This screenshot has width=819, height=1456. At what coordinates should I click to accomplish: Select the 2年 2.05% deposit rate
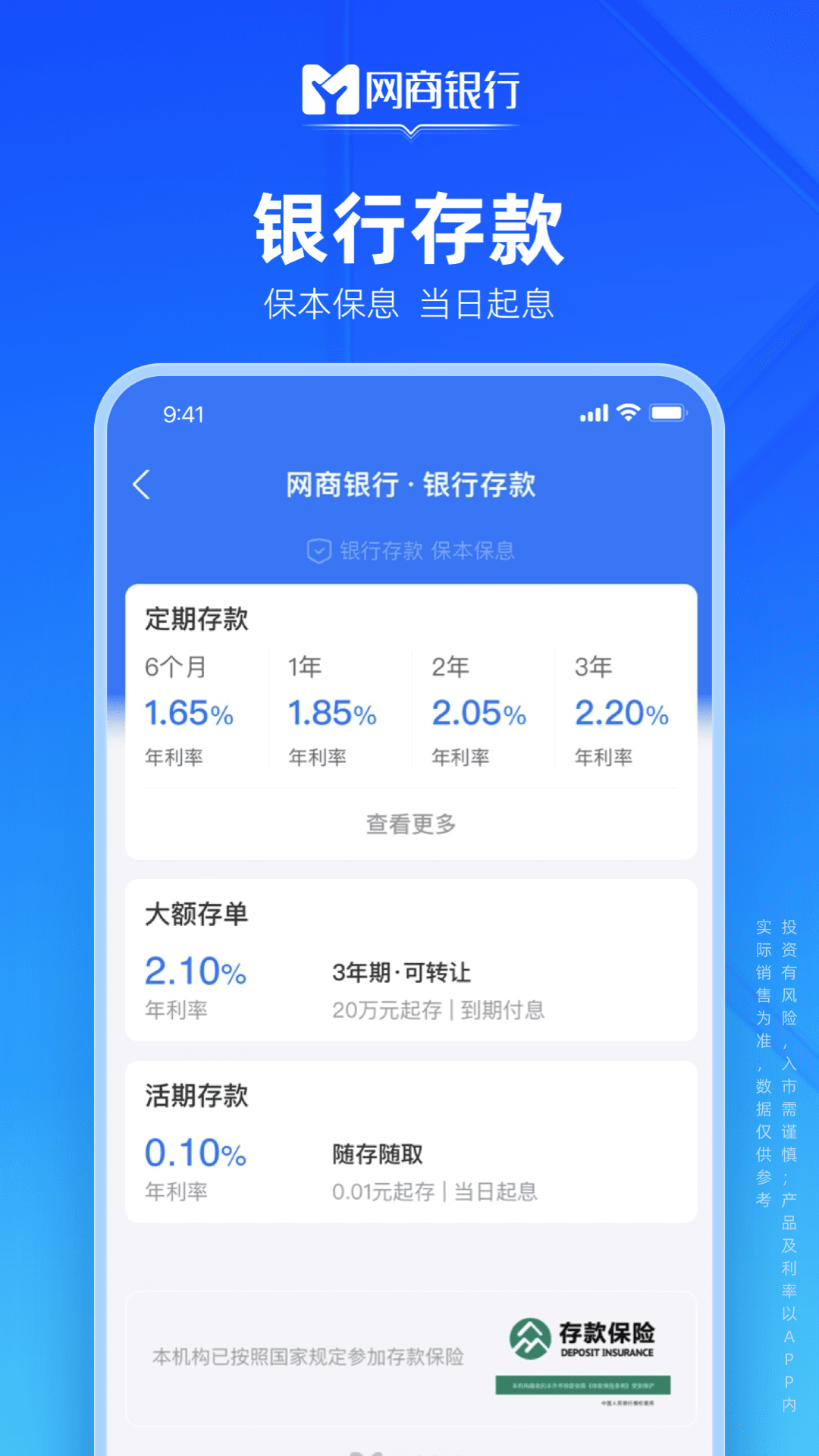click(478, 712)
